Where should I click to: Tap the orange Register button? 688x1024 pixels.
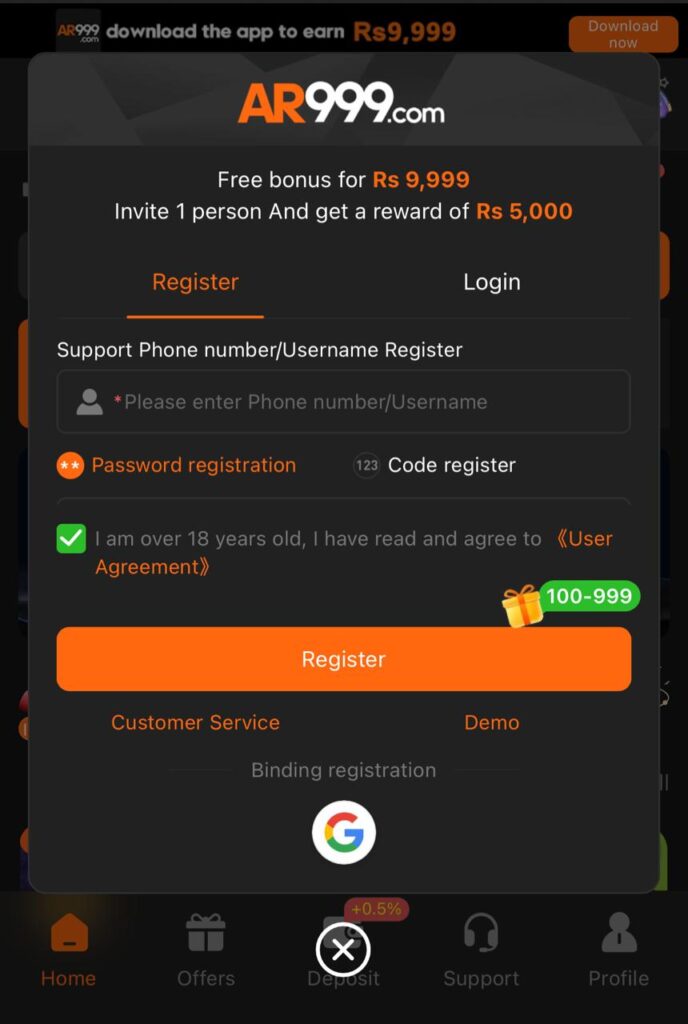(x=343, y=659)
